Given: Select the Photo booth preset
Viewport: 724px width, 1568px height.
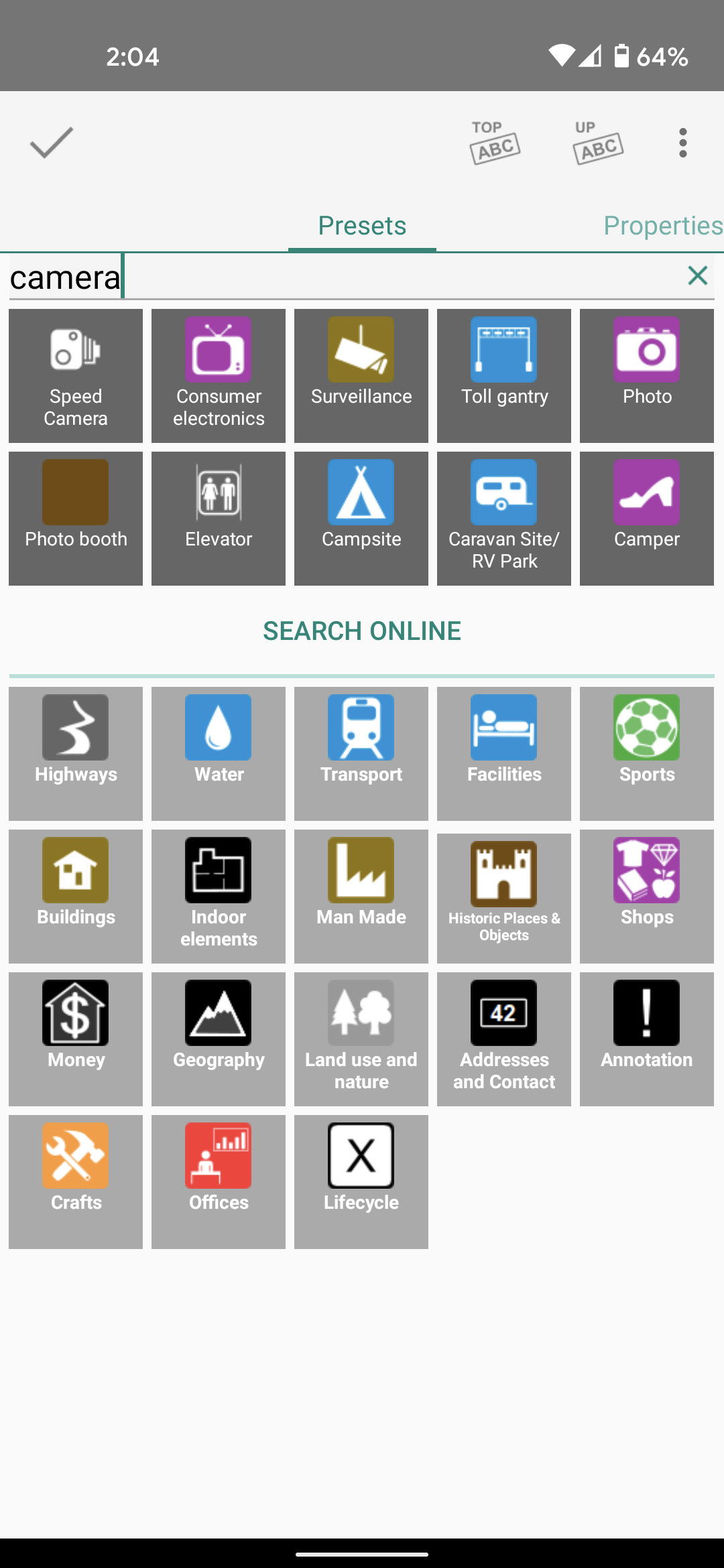Looking at the screenshot, I should coord(76,519).
